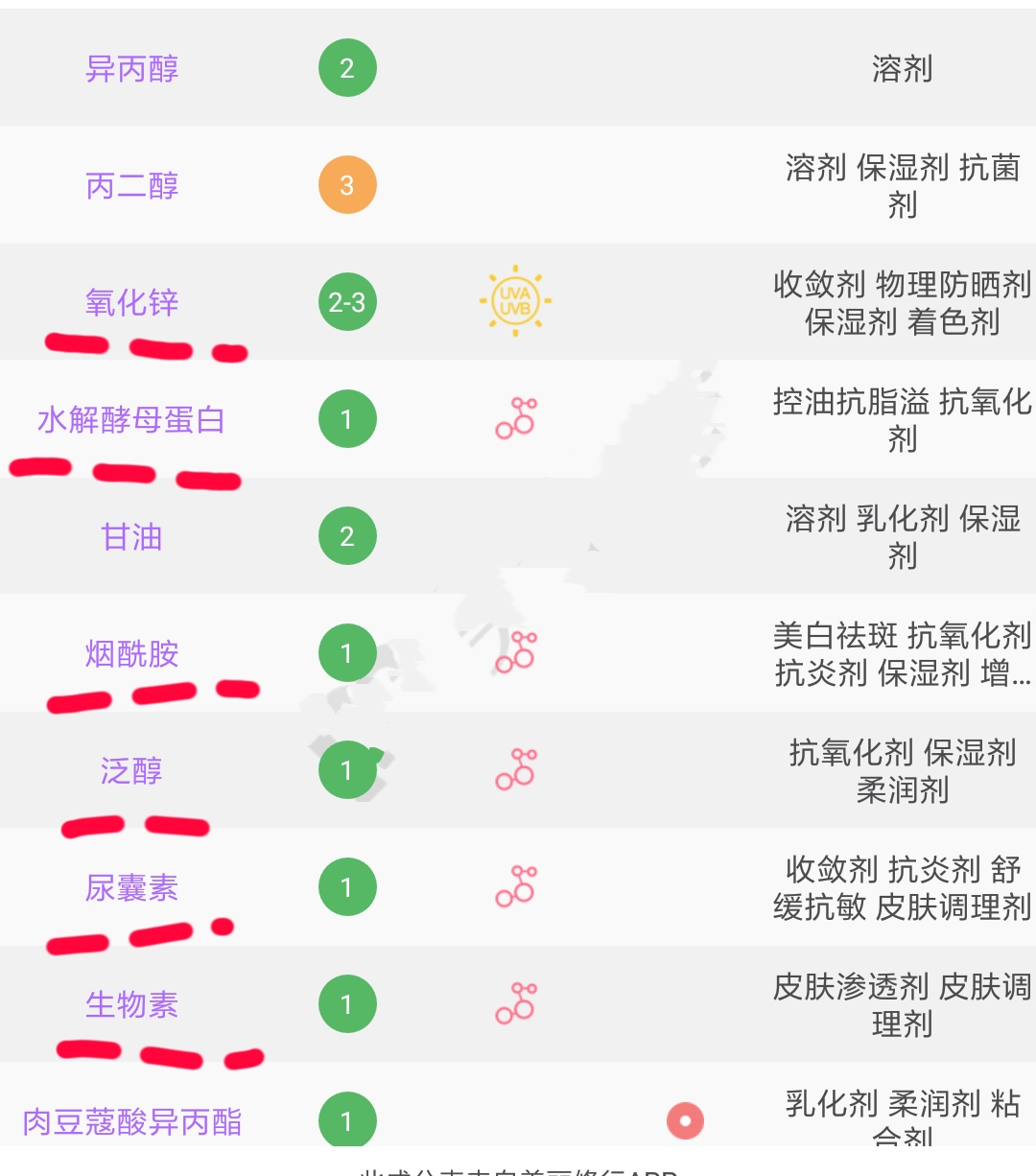Screen dimensions: 1036x1176
Task: Select the 2-3 safety rating badge of 氧化锌
Action: click(347, 300)
